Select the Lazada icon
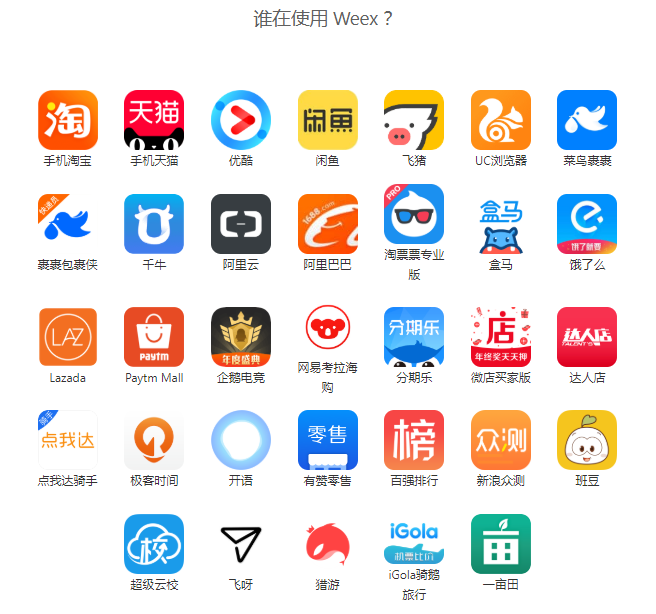Image resolution: width=656 pixels, height=614 pixels. (x=68, y=337)
